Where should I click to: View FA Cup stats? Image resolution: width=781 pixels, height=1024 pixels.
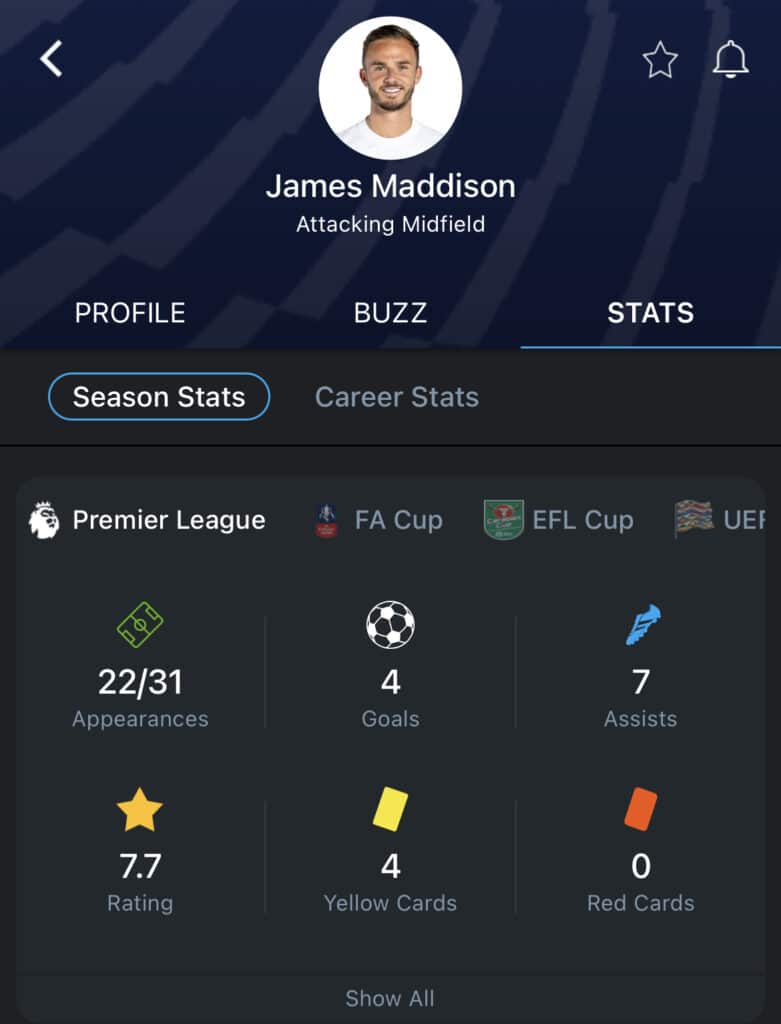pos(379,520)
